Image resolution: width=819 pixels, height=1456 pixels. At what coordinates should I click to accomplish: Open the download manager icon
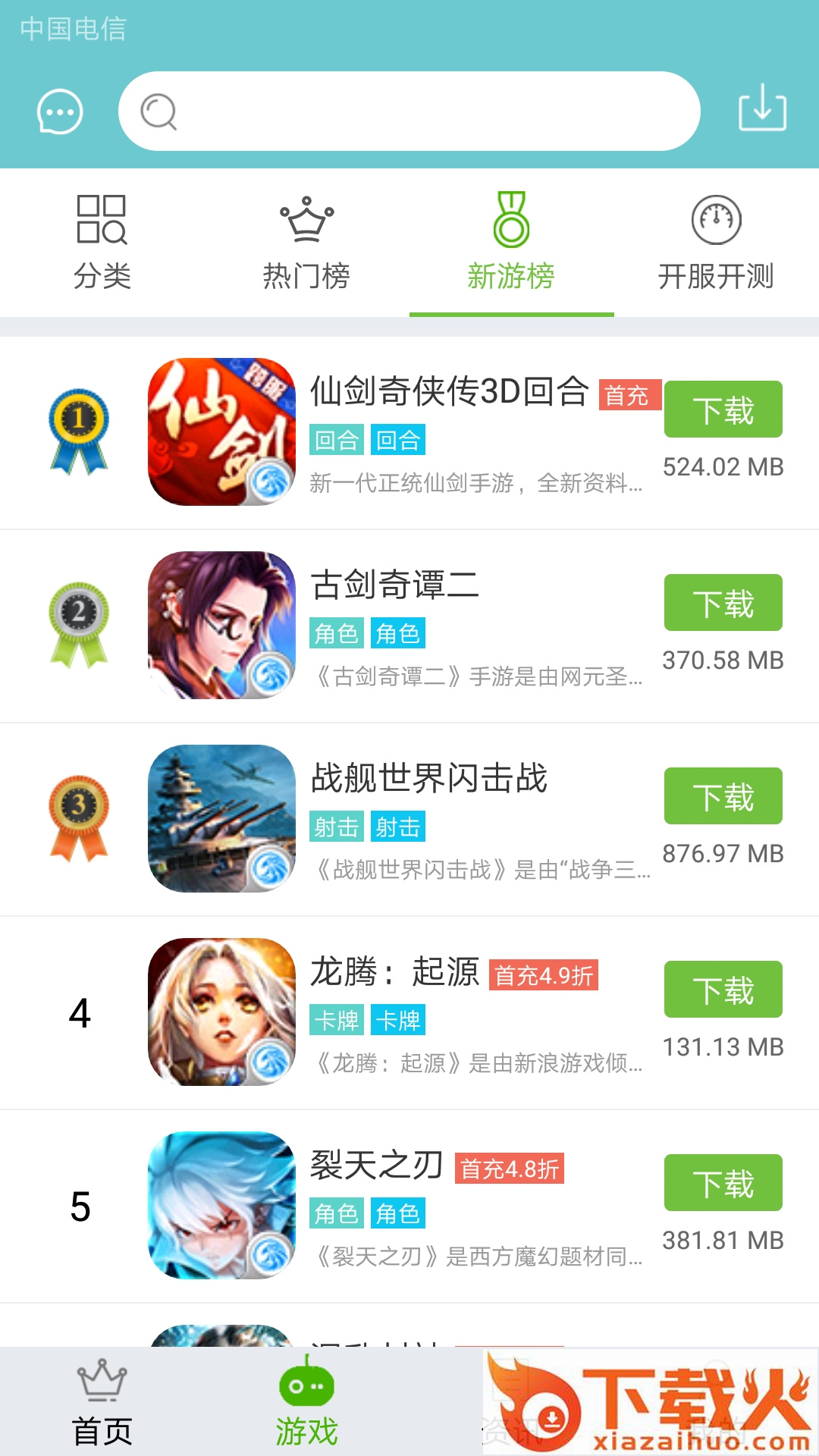coord(762,108)
